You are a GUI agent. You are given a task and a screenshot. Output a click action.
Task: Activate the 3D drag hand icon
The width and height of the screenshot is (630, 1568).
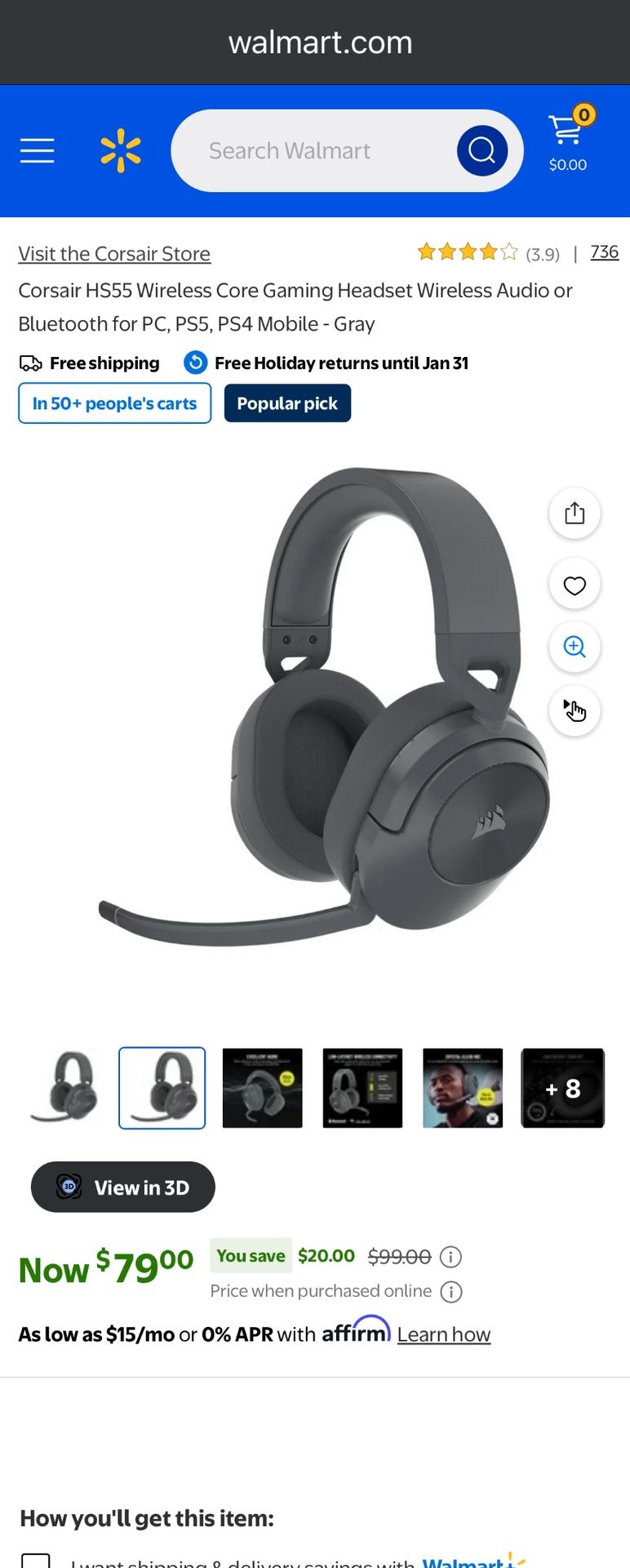[x=575, y=711]
